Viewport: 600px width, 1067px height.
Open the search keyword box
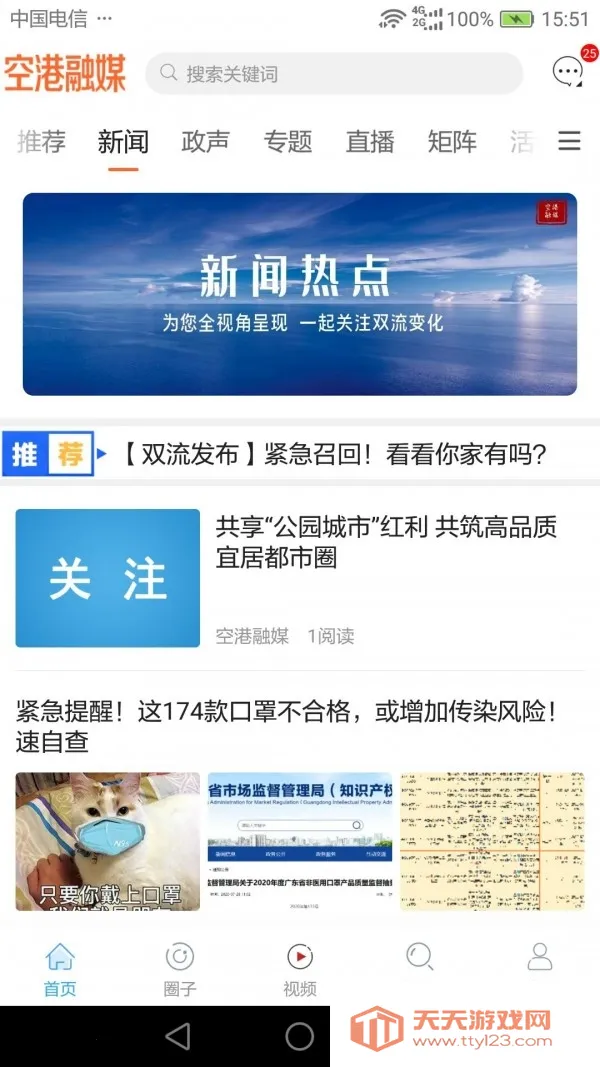click(x=333, y=74)
